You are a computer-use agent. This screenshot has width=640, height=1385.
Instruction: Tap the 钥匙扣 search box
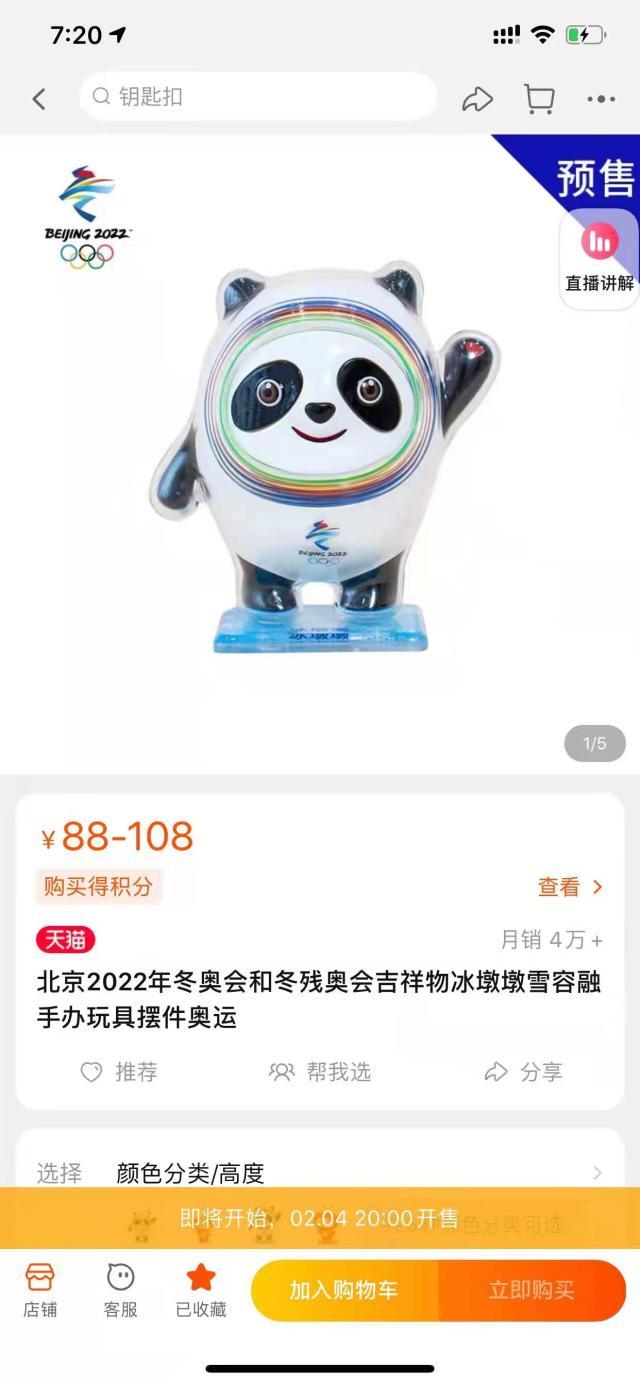click(x=258, y=97)
